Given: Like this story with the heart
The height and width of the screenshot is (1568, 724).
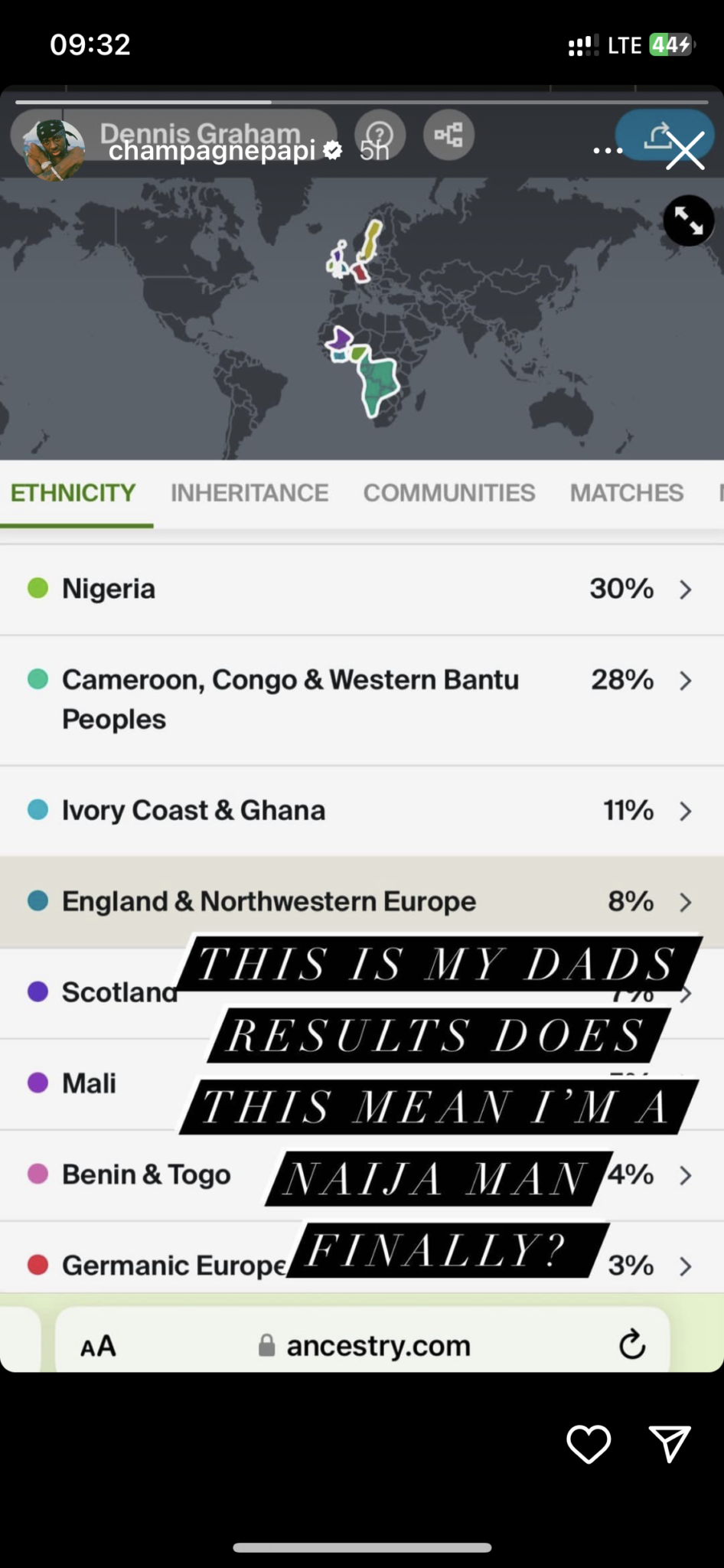Looking at the screenshot, I should (x=589, y=1444).
